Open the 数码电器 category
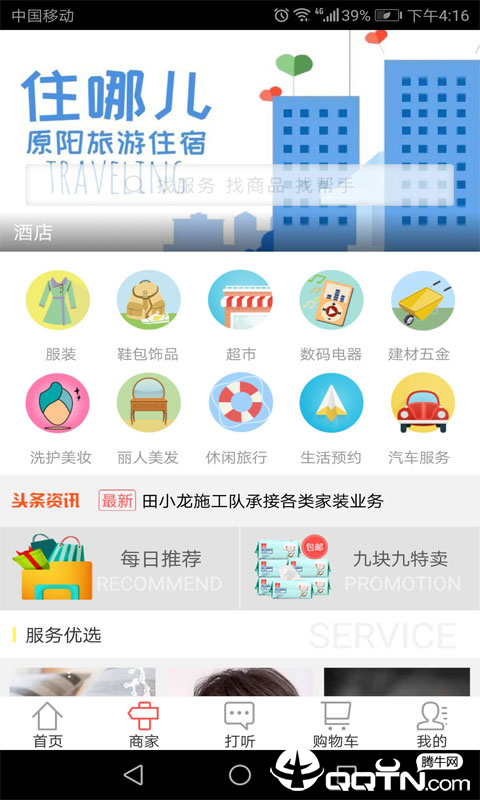480x800 pixels. click(x=331, y=316)
